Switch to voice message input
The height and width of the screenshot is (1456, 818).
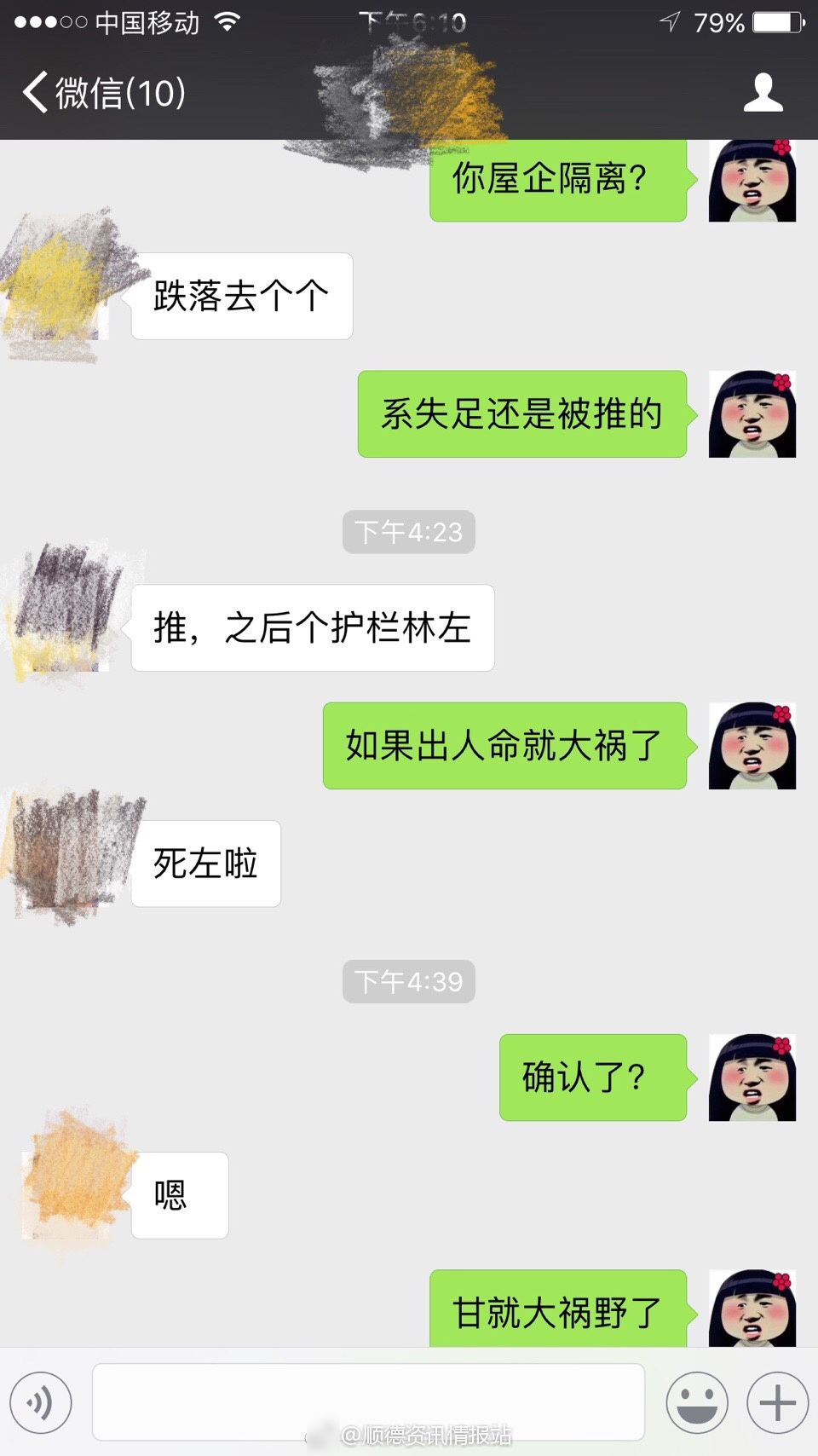pos(41,1402)
